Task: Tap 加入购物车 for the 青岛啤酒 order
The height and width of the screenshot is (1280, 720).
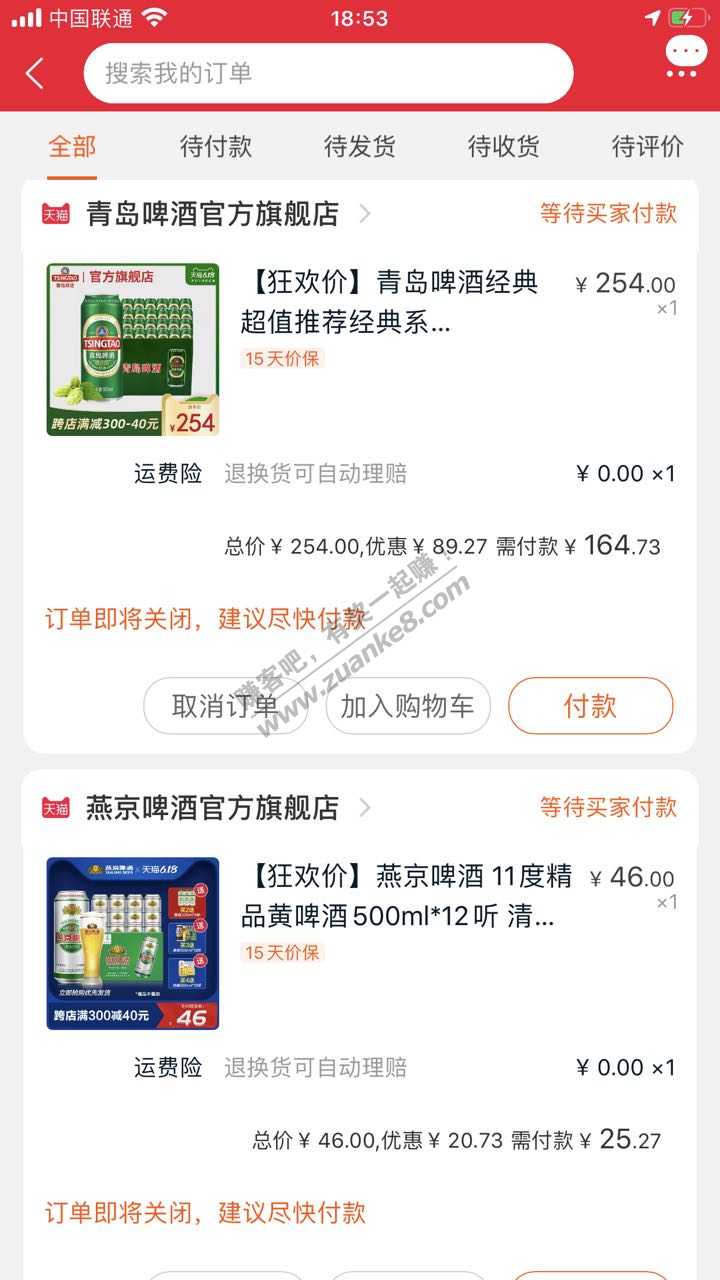Action: coord(407,706)
